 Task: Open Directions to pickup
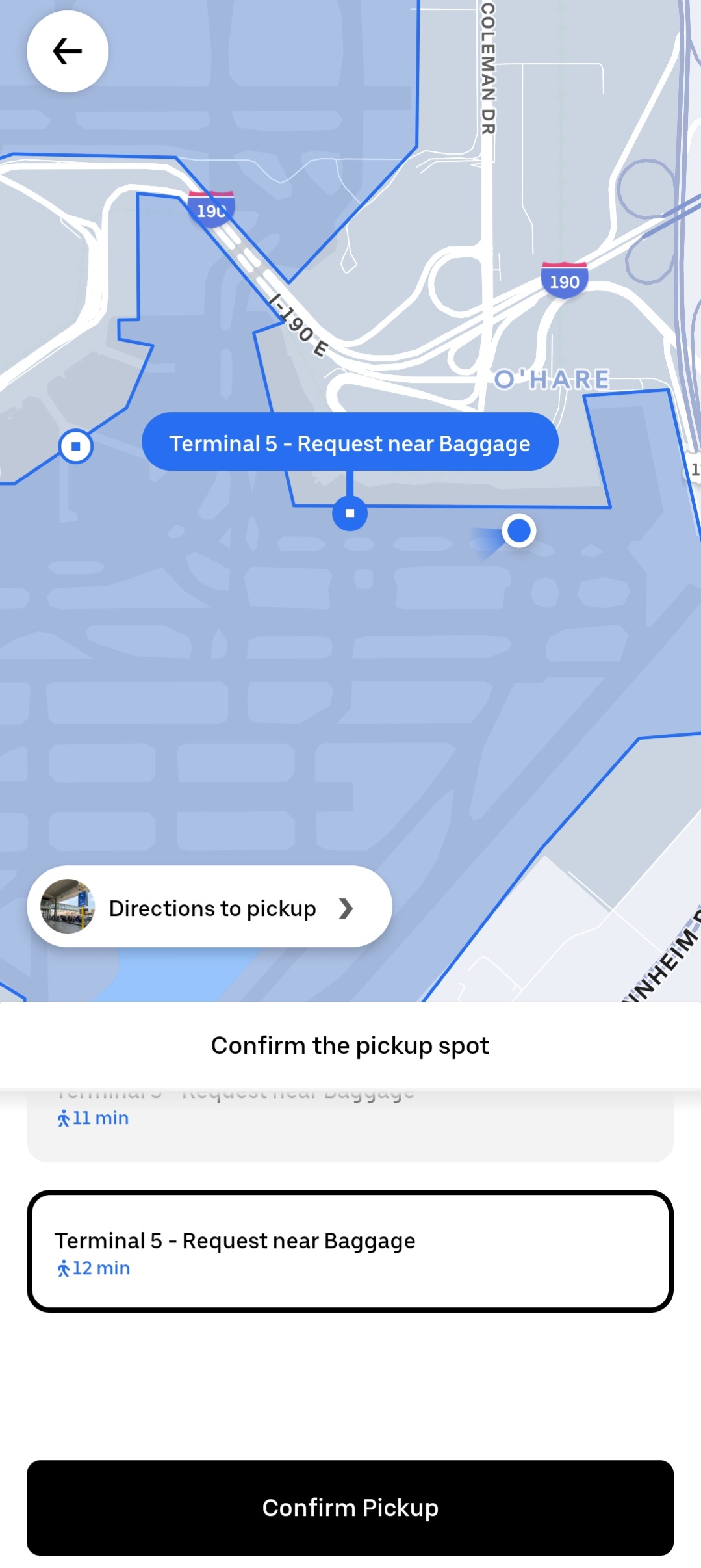(x=209, y=906)
